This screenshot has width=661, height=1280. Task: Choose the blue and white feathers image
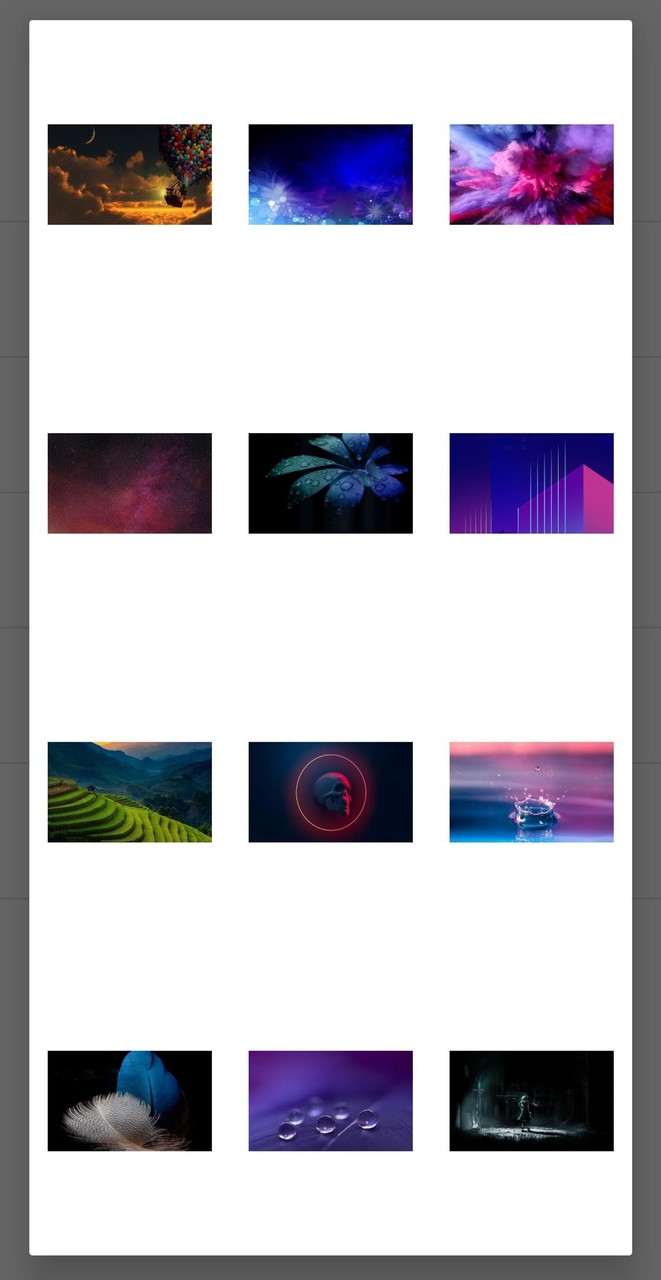(129, 1101)
